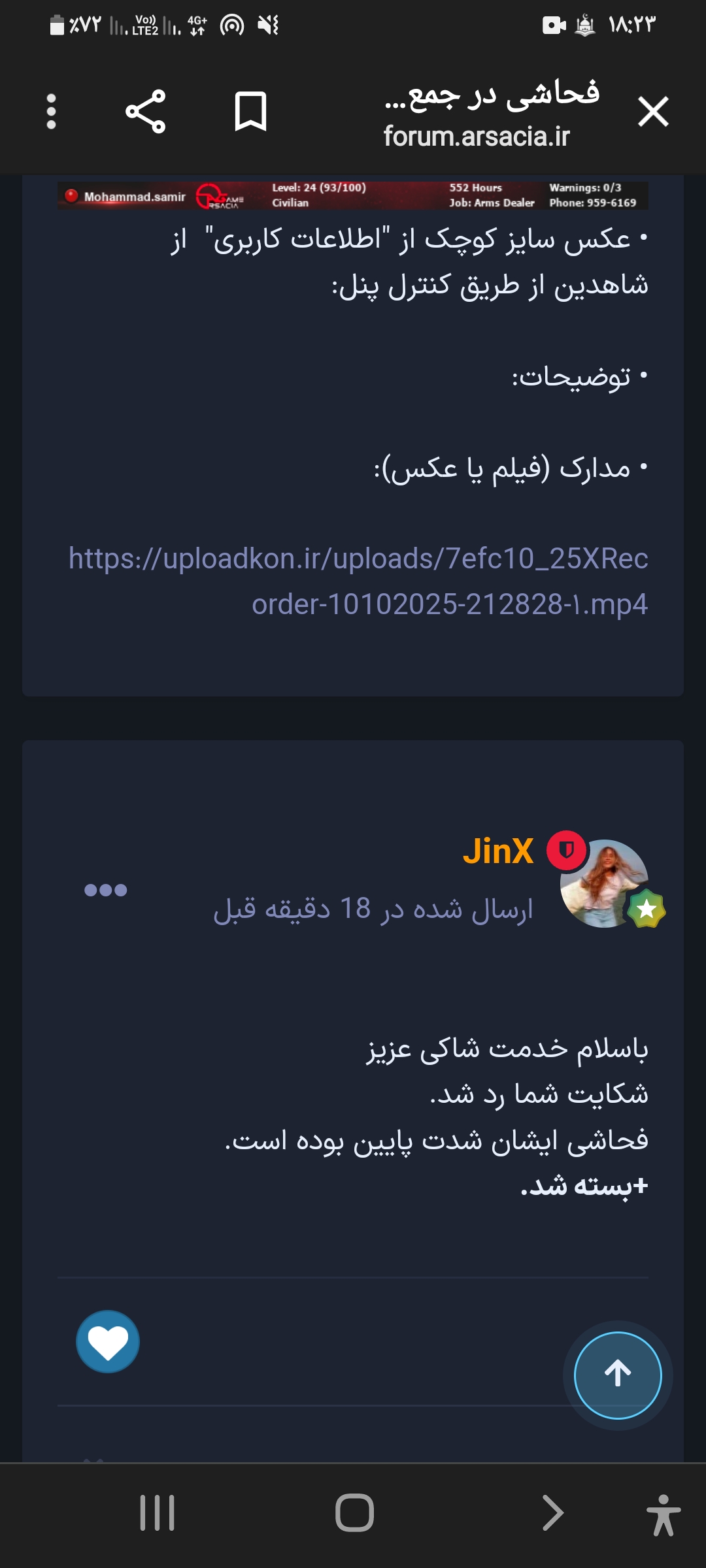The height and width of the screenshot is (1568, 706).
Task: View JinX's profile avatar
Action: [x=605, y=883]
